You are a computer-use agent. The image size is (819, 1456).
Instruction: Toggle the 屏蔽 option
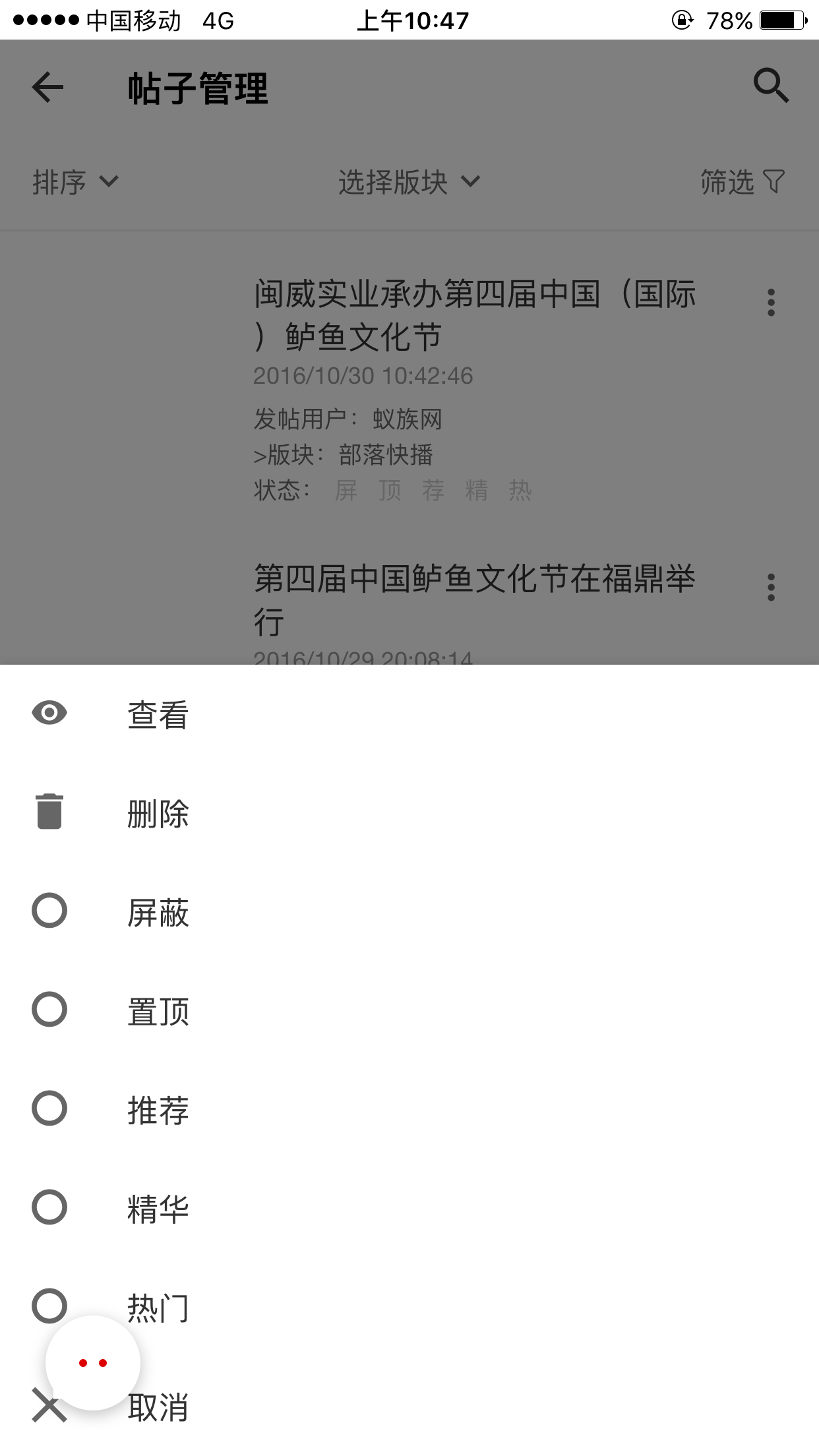(409, 912)
